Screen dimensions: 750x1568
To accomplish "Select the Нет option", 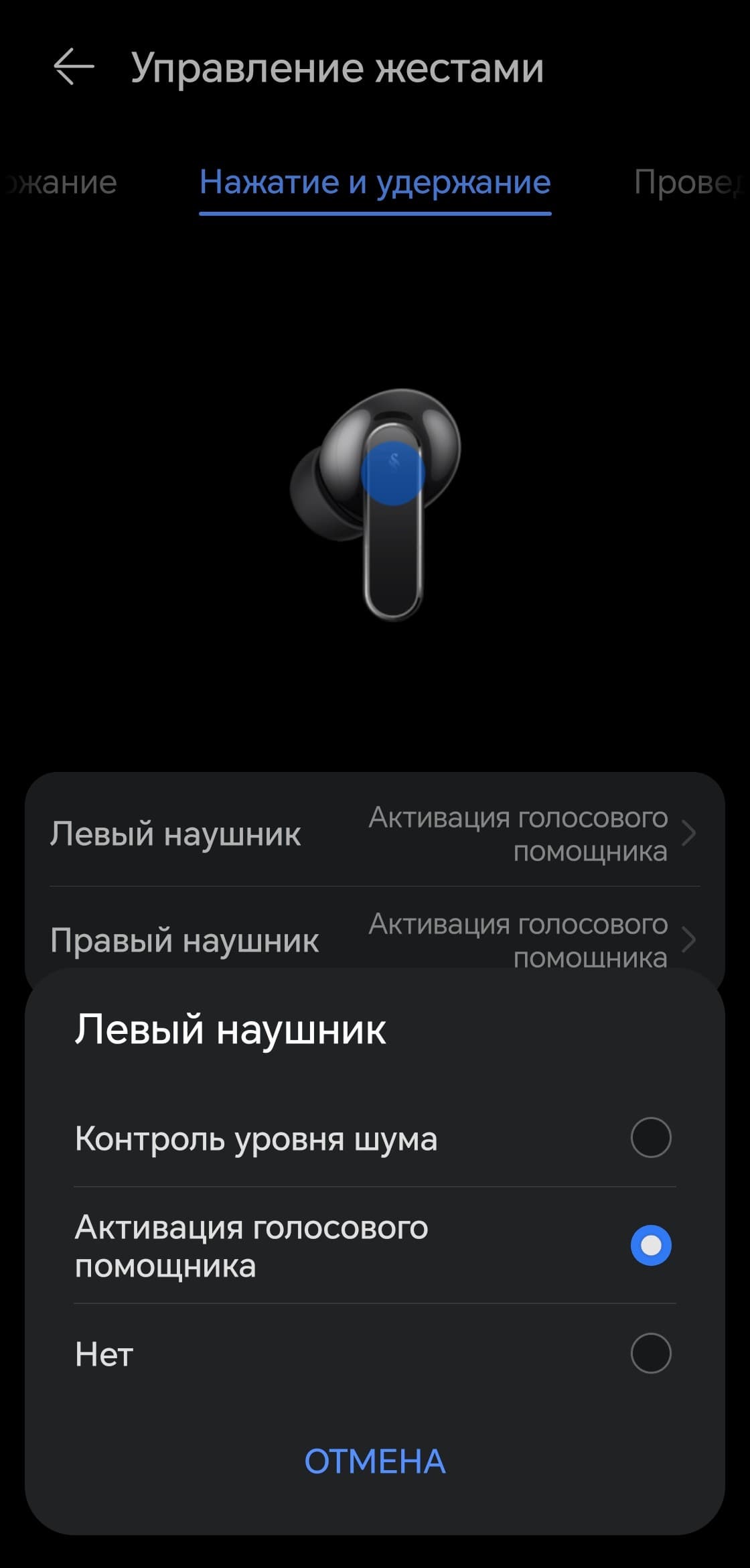I will pos(650,1354).
